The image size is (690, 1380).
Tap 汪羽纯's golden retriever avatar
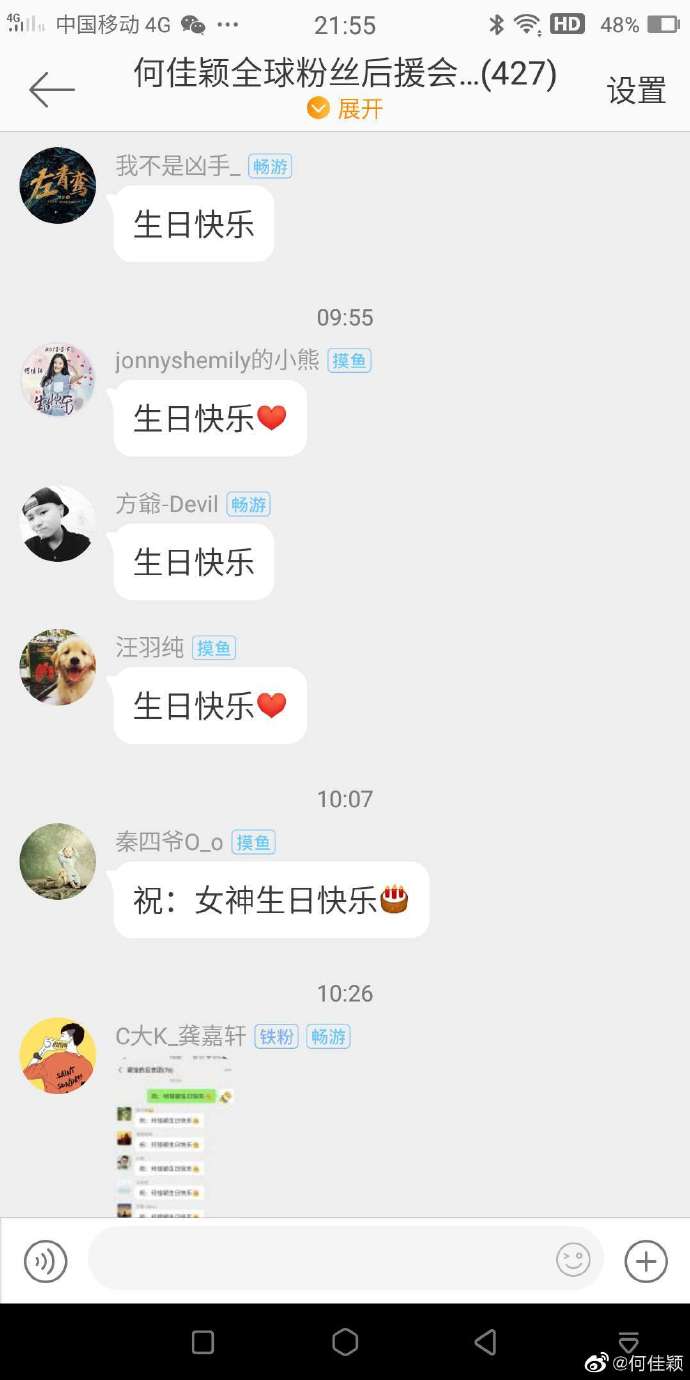point(58,668)
